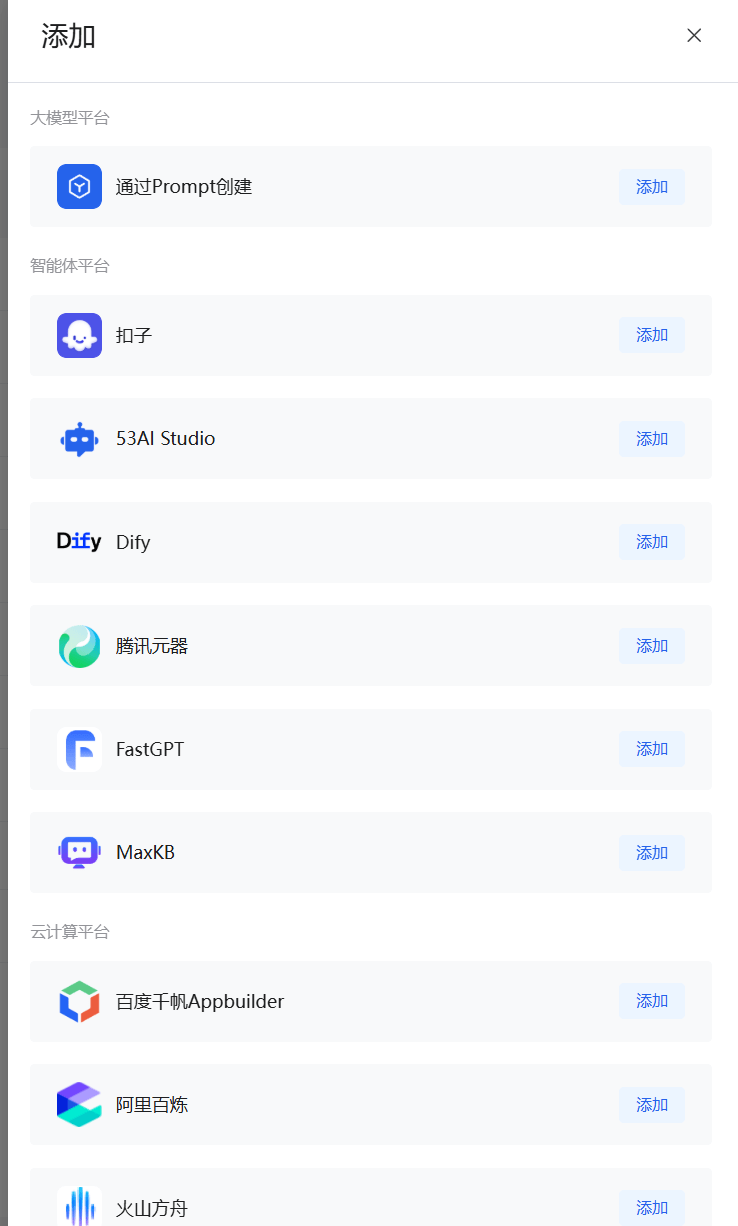
Task: Add the 阿里百炼 cloud platform
Action: [651, 1104]
